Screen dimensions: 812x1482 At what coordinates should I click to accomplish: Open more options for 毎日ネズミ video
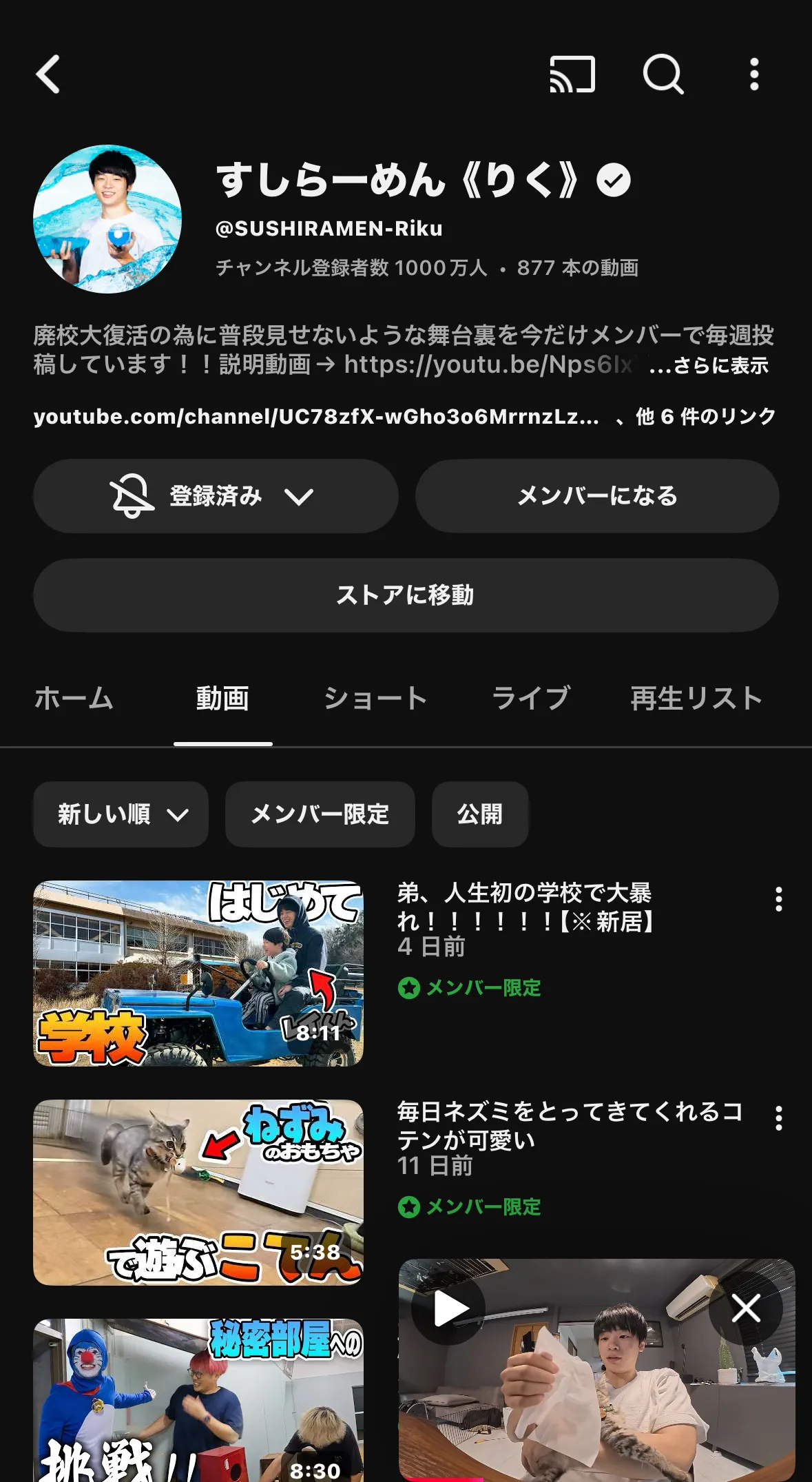(778, 1118)
